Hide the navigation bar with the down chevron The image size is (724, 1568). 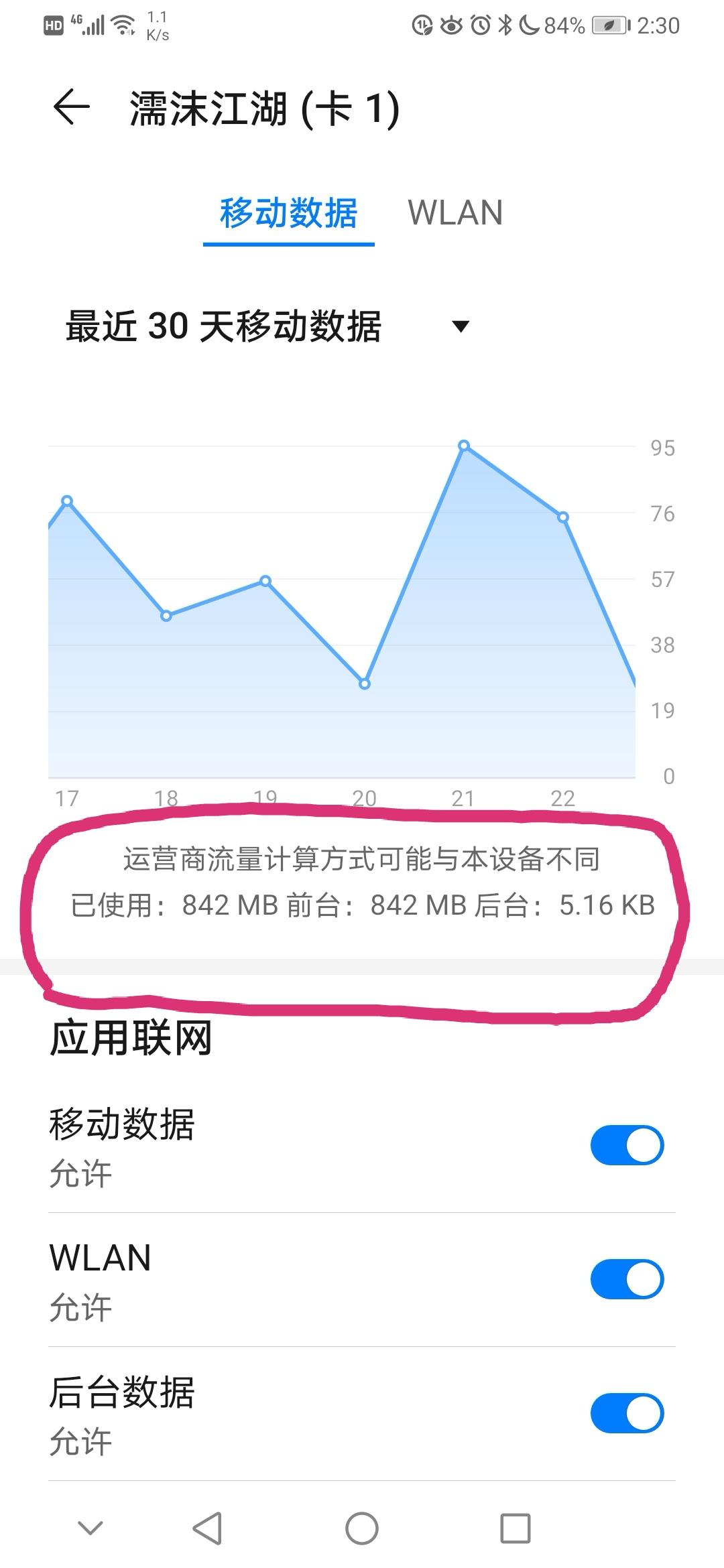(90, 1527)
